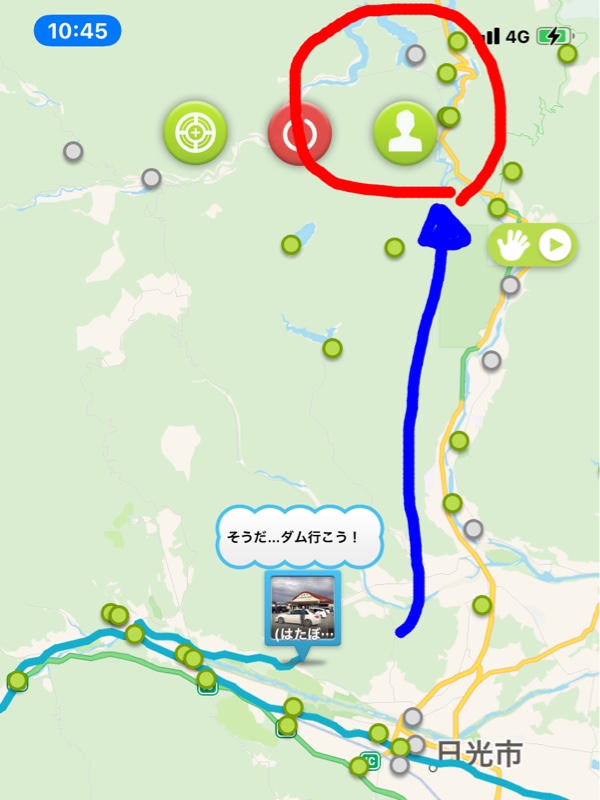Tap the red circular record button
This screenshot has height=800, width=600.
pyautogui.click(x=300, y=133)
